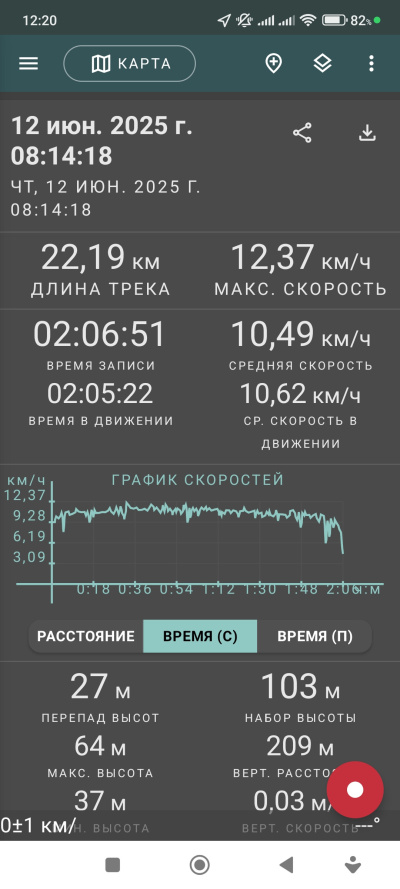The height and width of the screenshot is (889, 400).
Task: Go to the home screen
Action: [x=199, y=865]
